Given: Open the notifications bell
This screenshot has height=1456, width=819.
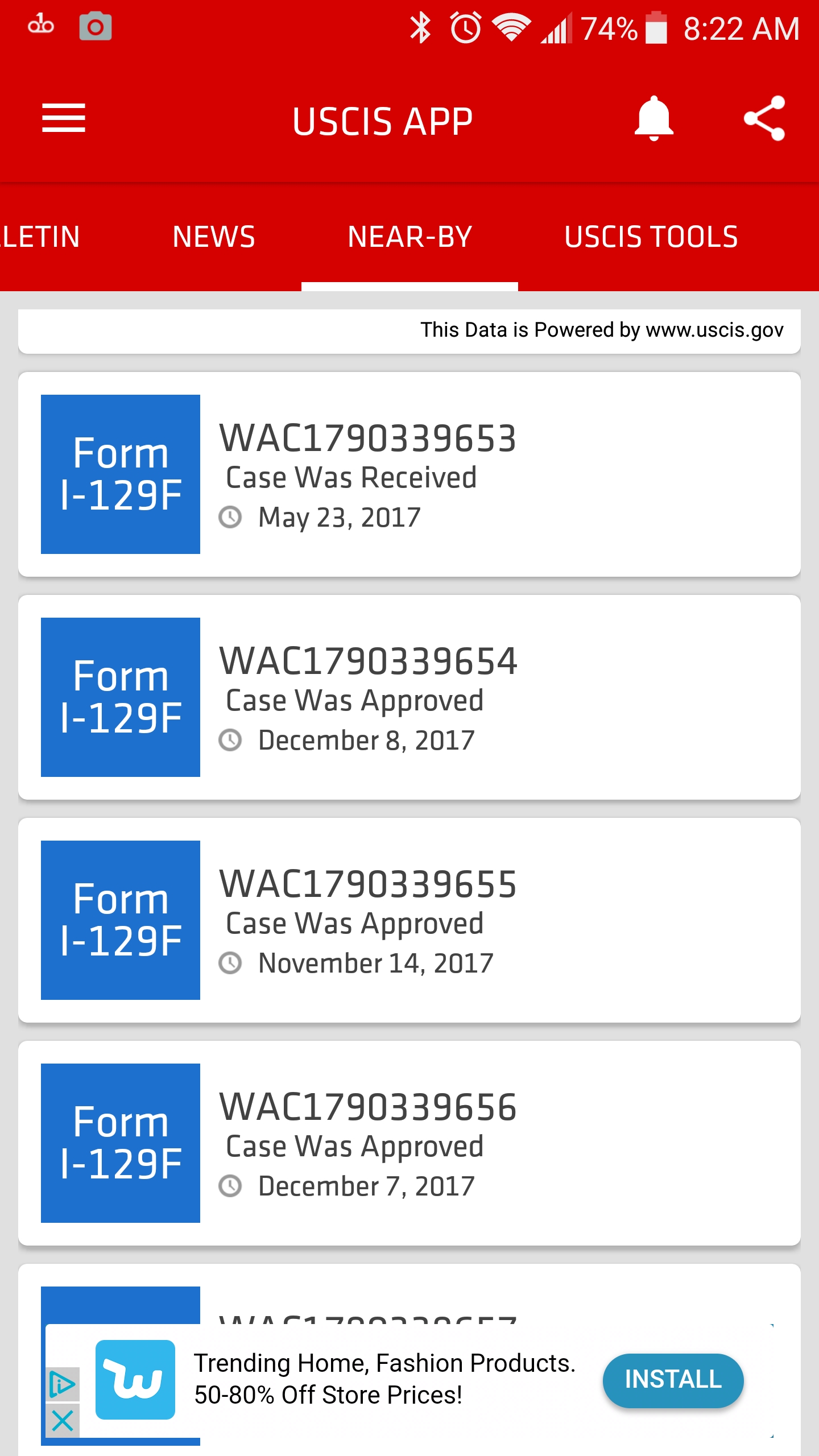Looking at the screenshot, I should (653, 118).
